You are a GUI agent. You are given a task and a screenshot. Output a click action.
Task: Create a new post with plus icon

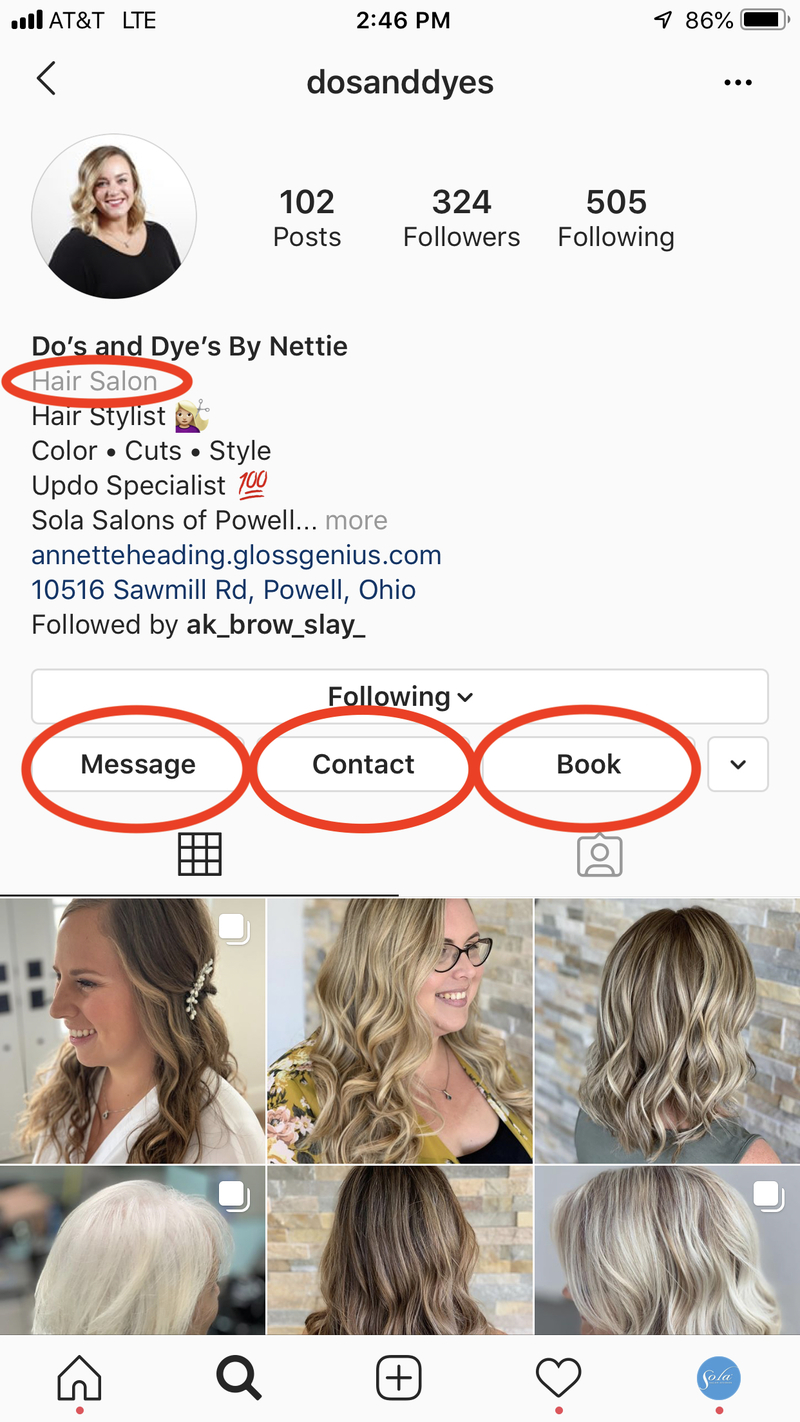point(399,1379)
